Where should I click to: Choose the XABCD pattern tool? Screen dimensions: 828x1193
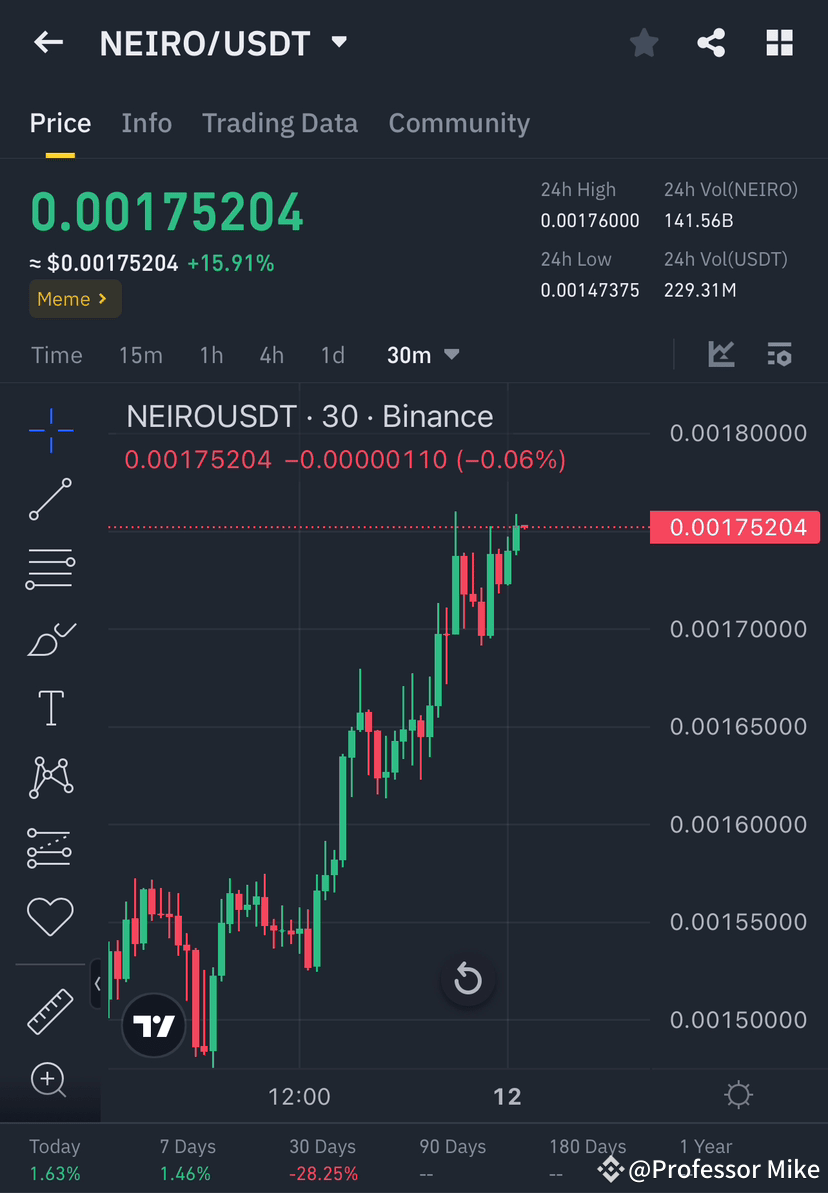(x=50, y=777)
